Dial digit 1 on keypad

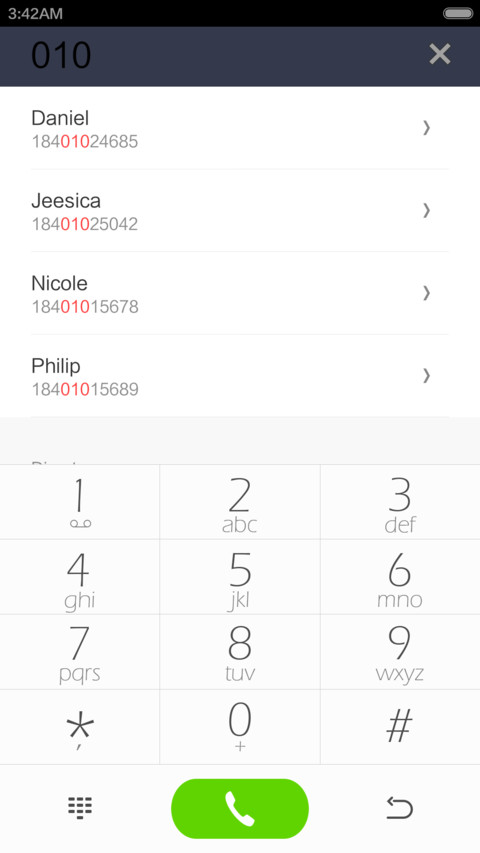[x=79, y=502]
